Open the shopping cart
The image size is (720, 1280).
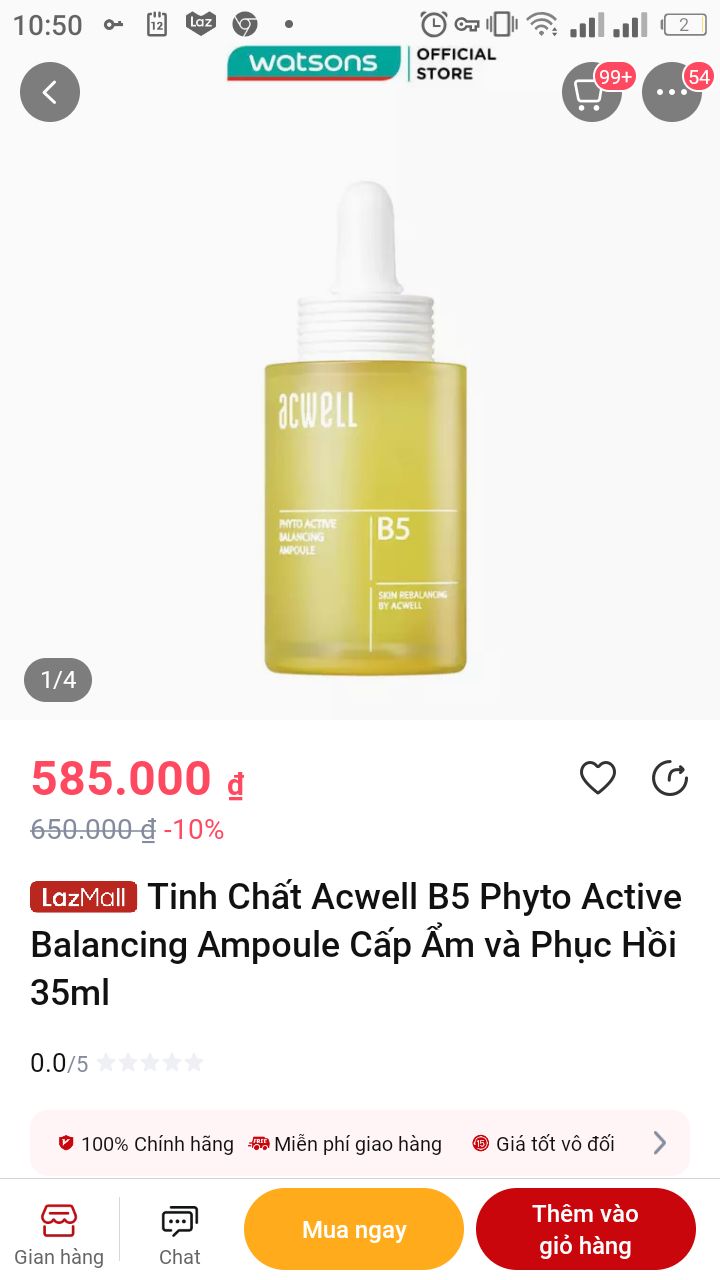pos(591,92)
